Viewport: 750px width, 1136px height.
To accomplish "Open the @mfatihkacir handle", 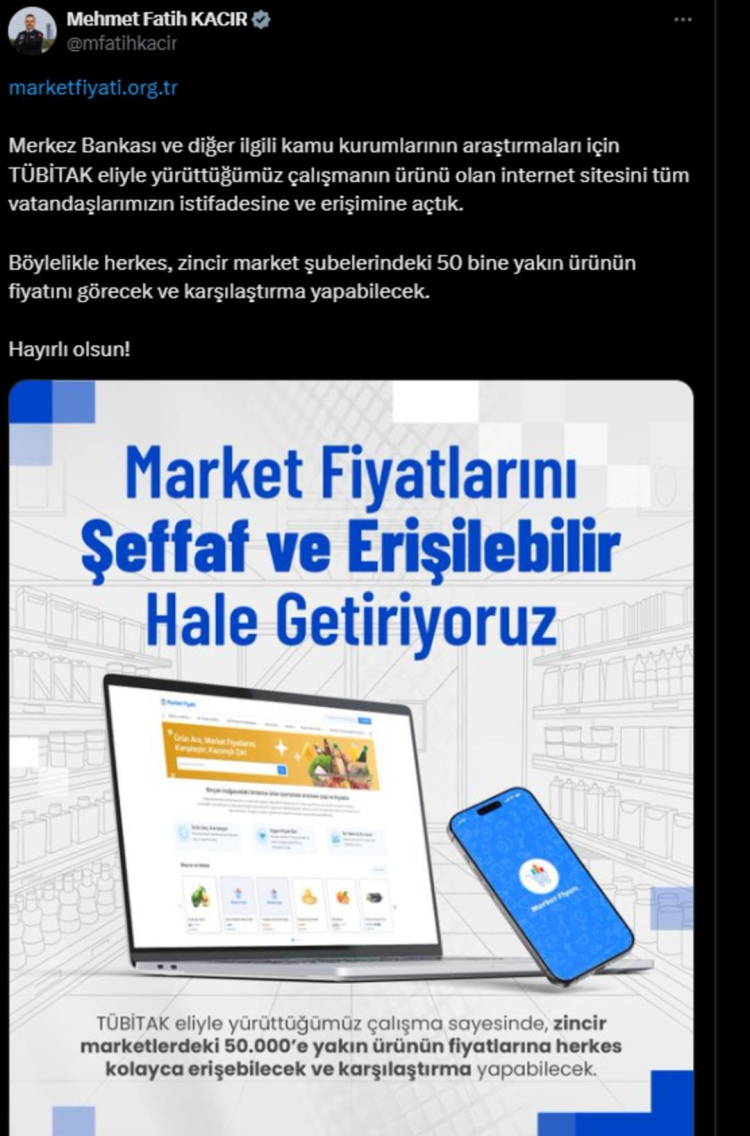I will coord(120,43).
